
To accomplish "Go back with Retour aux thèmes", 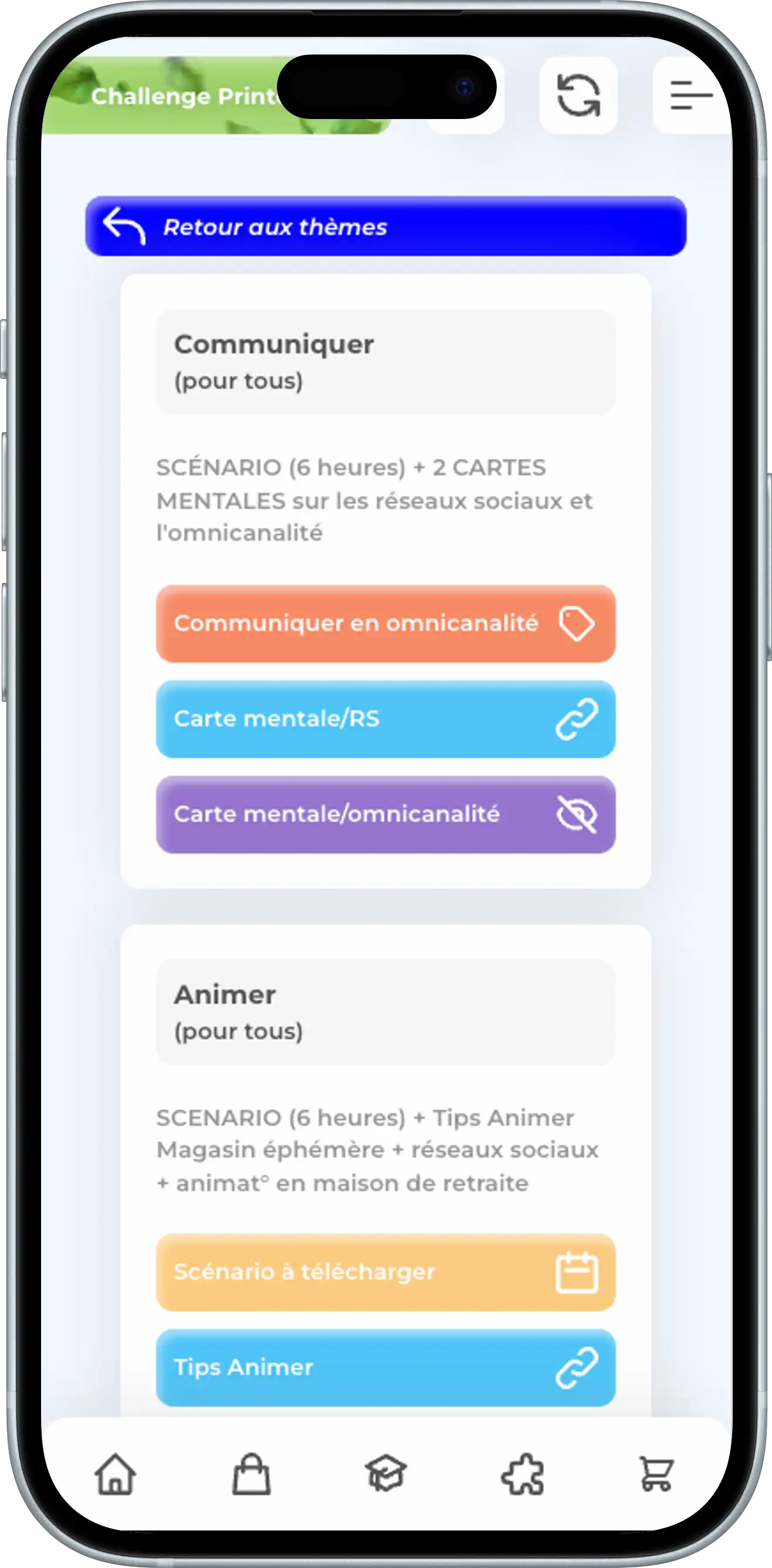I will coord(385,226).
